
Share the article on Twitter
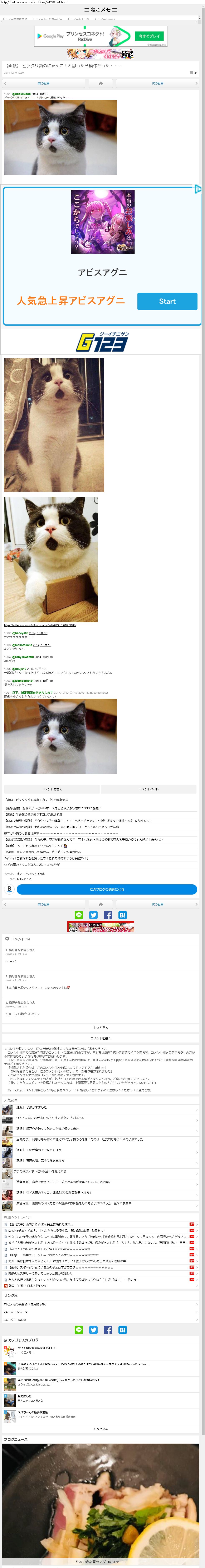point(93,915)
